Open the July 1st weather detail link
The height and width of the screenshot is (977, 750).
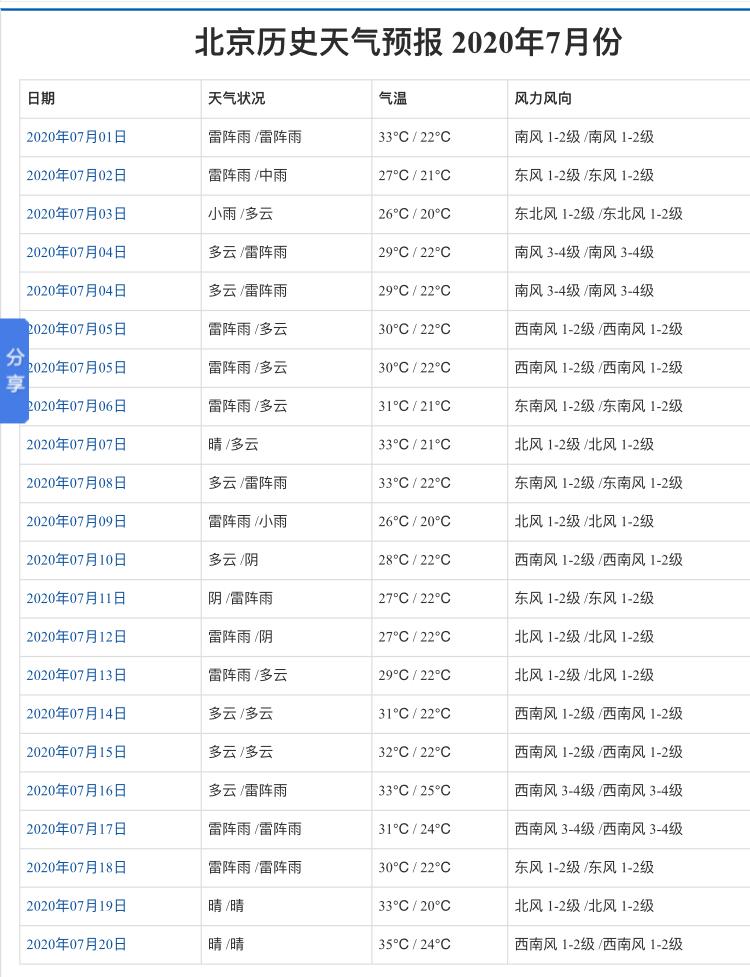pos(75,136)
